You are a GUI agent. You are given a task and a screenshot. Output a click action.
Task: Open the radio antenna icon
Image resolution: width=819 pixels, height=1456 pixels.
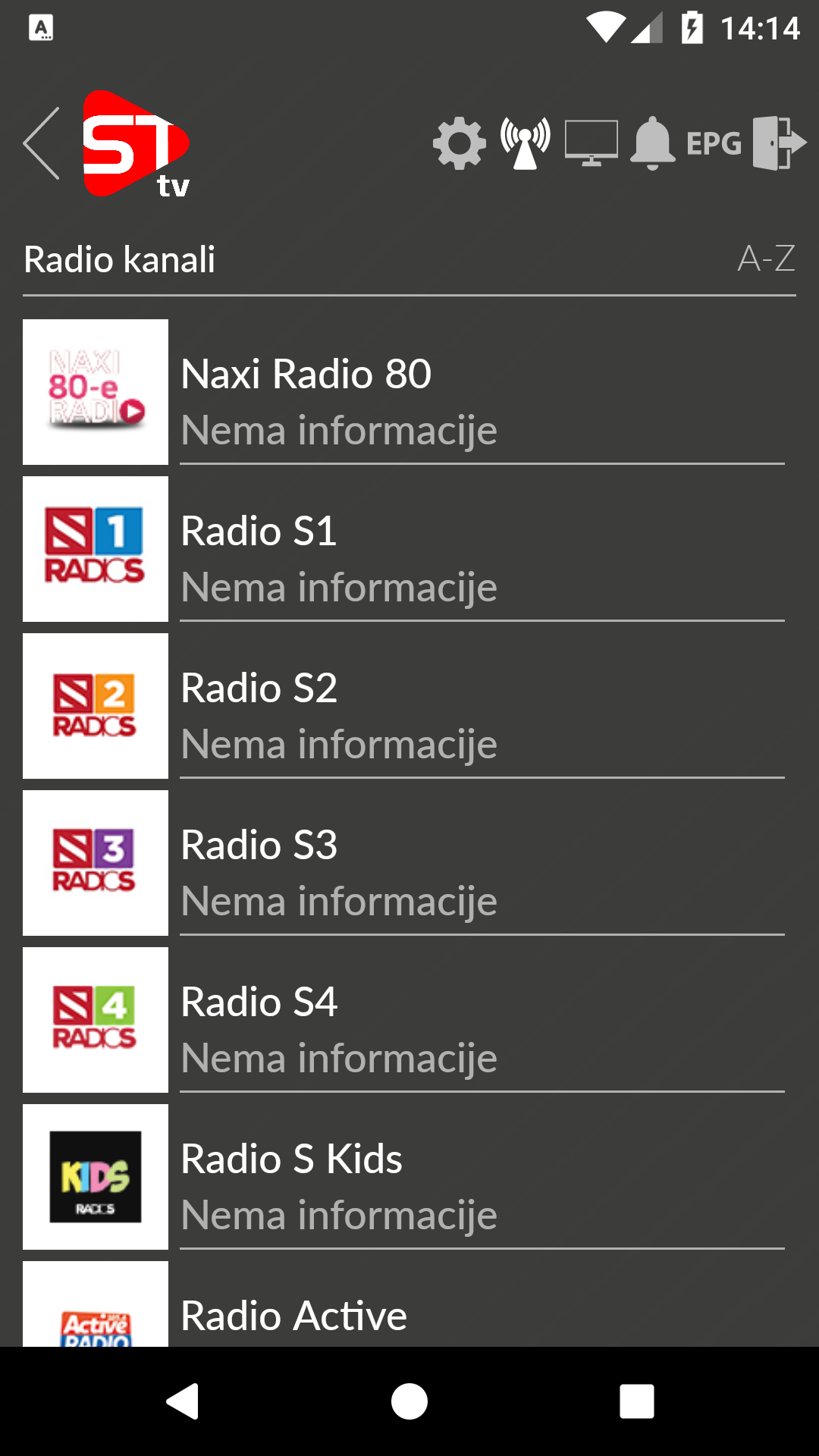pyautogui.click(x=525, y=143)
